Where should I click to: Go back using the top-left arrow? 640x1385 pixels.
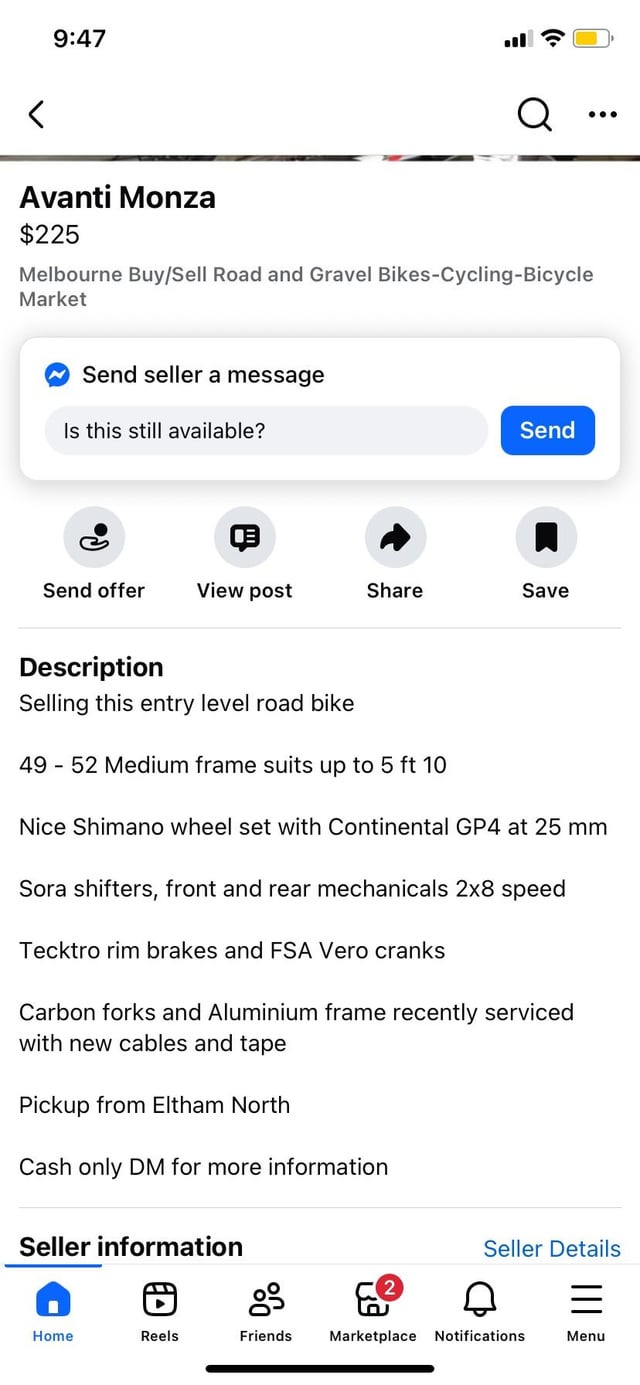(x=36, y=115)
